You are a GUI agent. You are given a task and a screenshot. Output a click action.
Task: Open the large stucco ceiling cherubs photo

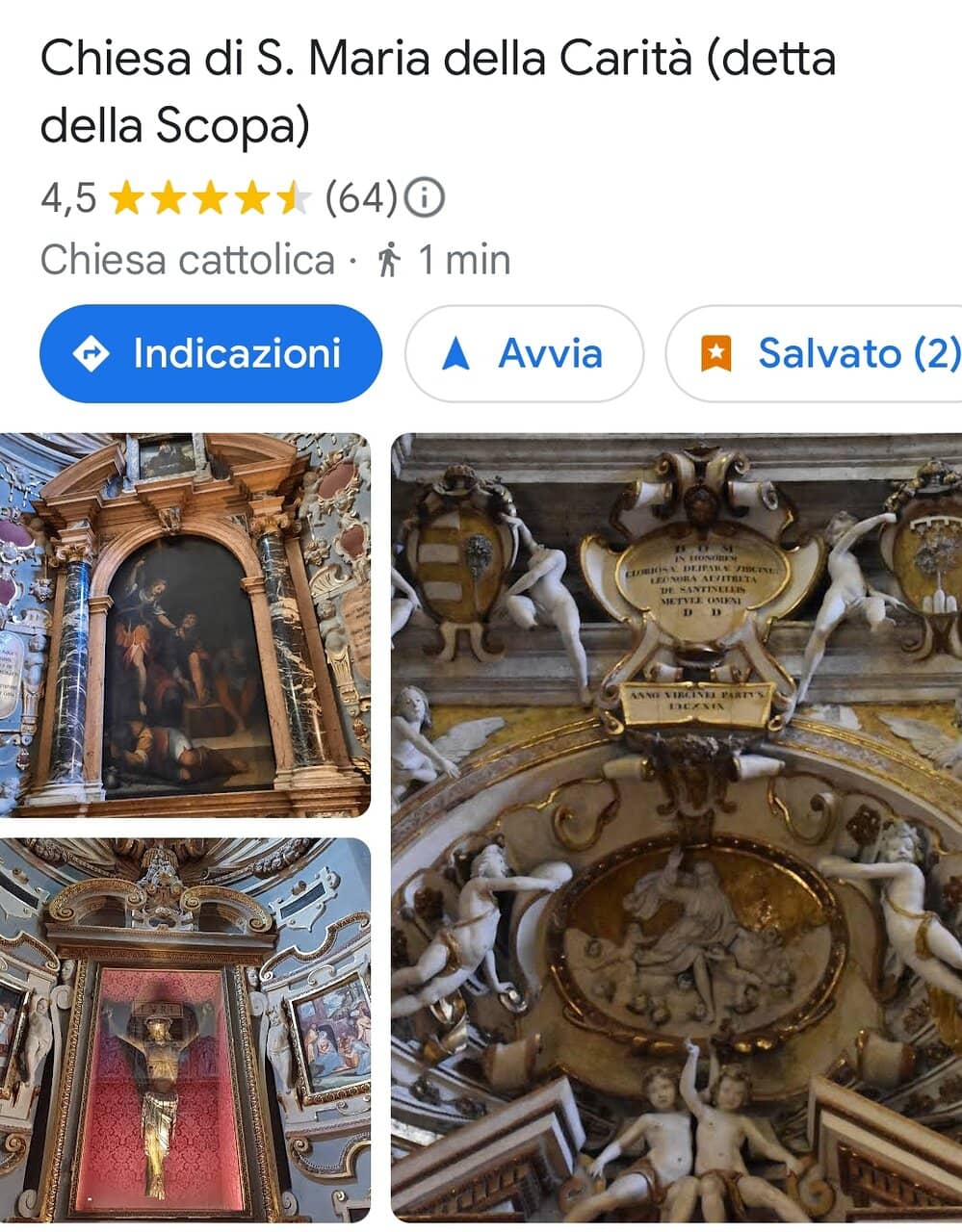click(676, 828)
